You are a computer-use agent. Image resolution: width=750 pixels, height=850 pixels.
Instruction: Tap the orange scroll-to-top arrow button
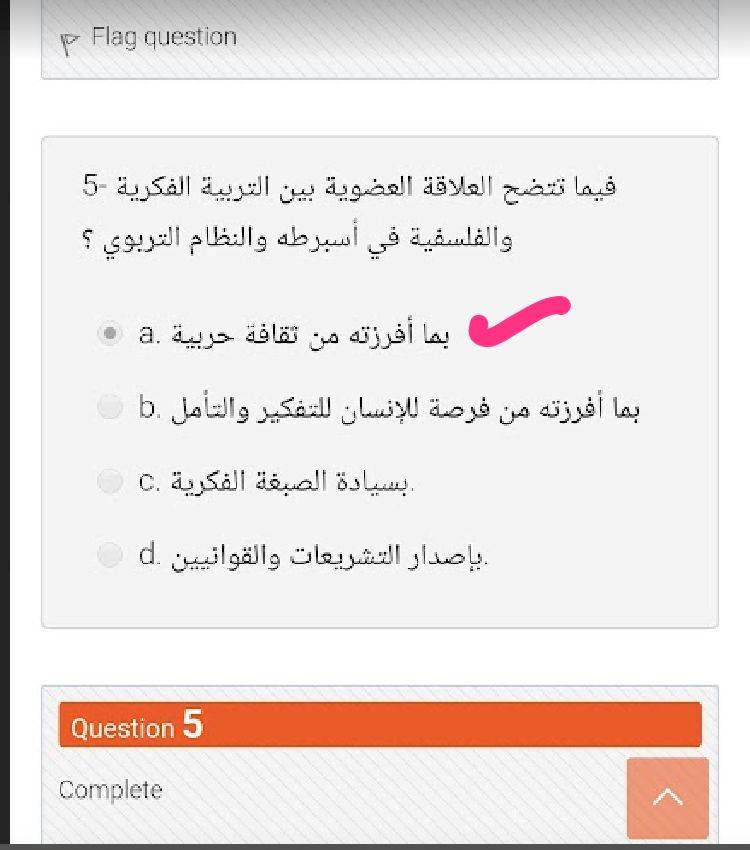(x=668, y=797)
